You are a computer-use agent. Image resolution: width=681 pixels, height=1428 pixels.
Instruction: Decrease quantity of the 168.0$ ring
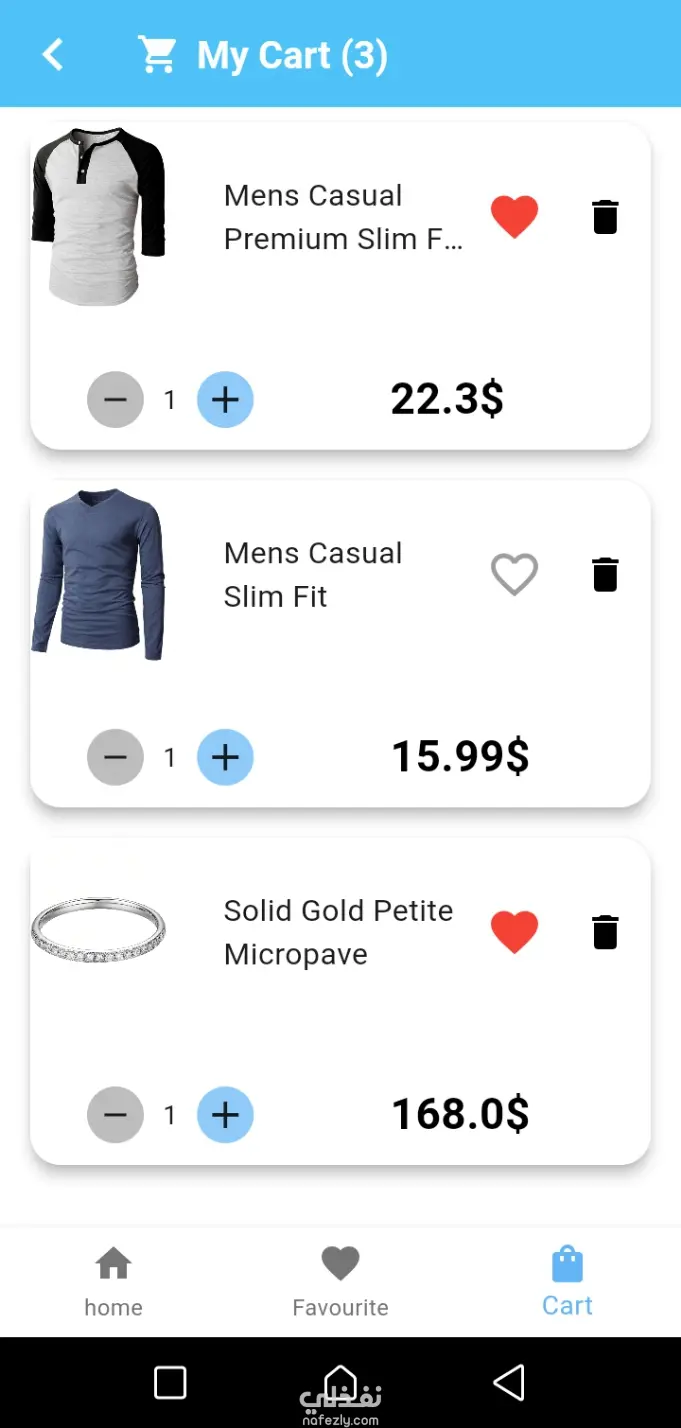pos(116,1115)
